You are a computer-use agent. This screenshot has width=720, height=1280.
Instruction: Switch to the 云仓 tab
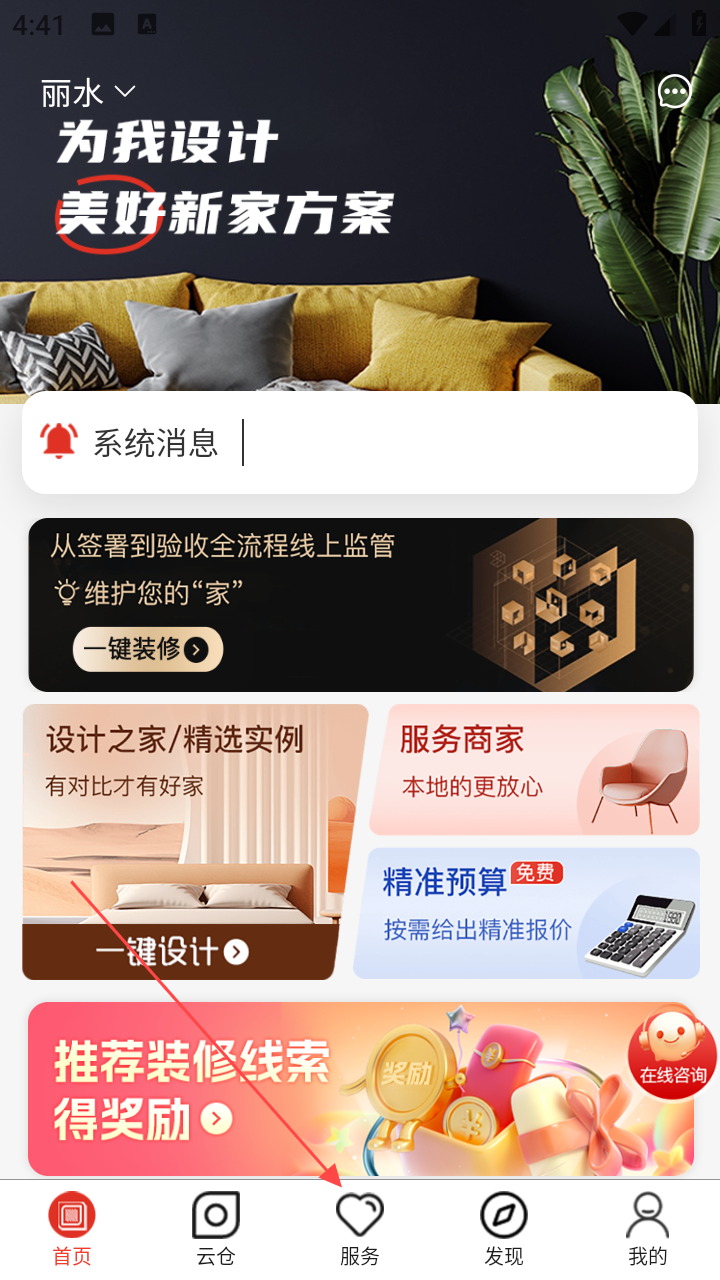[216, 1230]
